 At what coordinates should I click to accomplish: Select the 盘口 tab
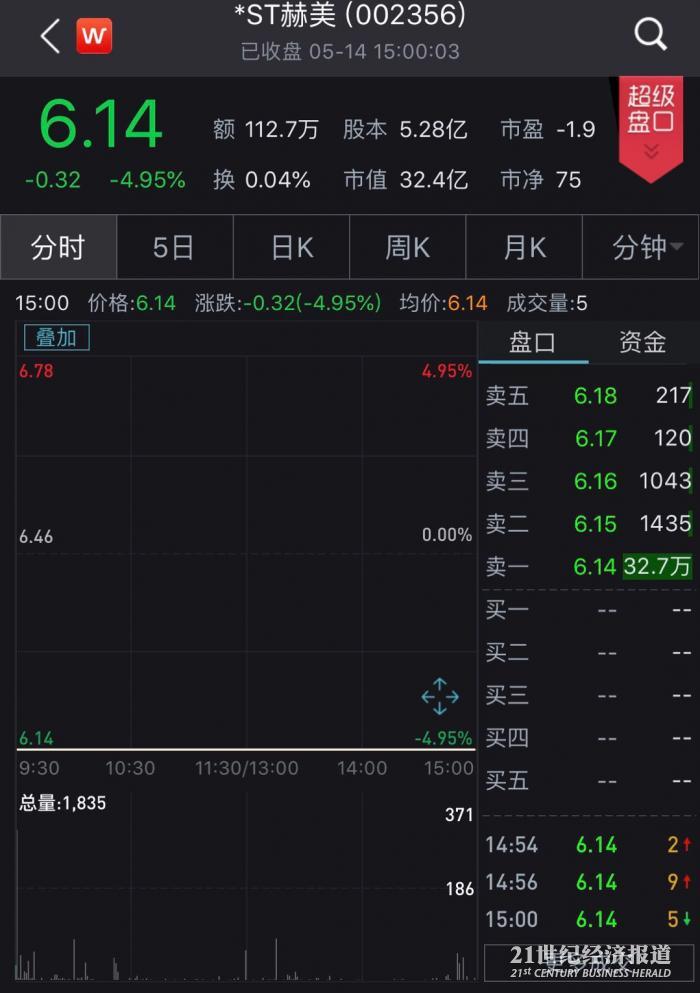tap(532, 342)
